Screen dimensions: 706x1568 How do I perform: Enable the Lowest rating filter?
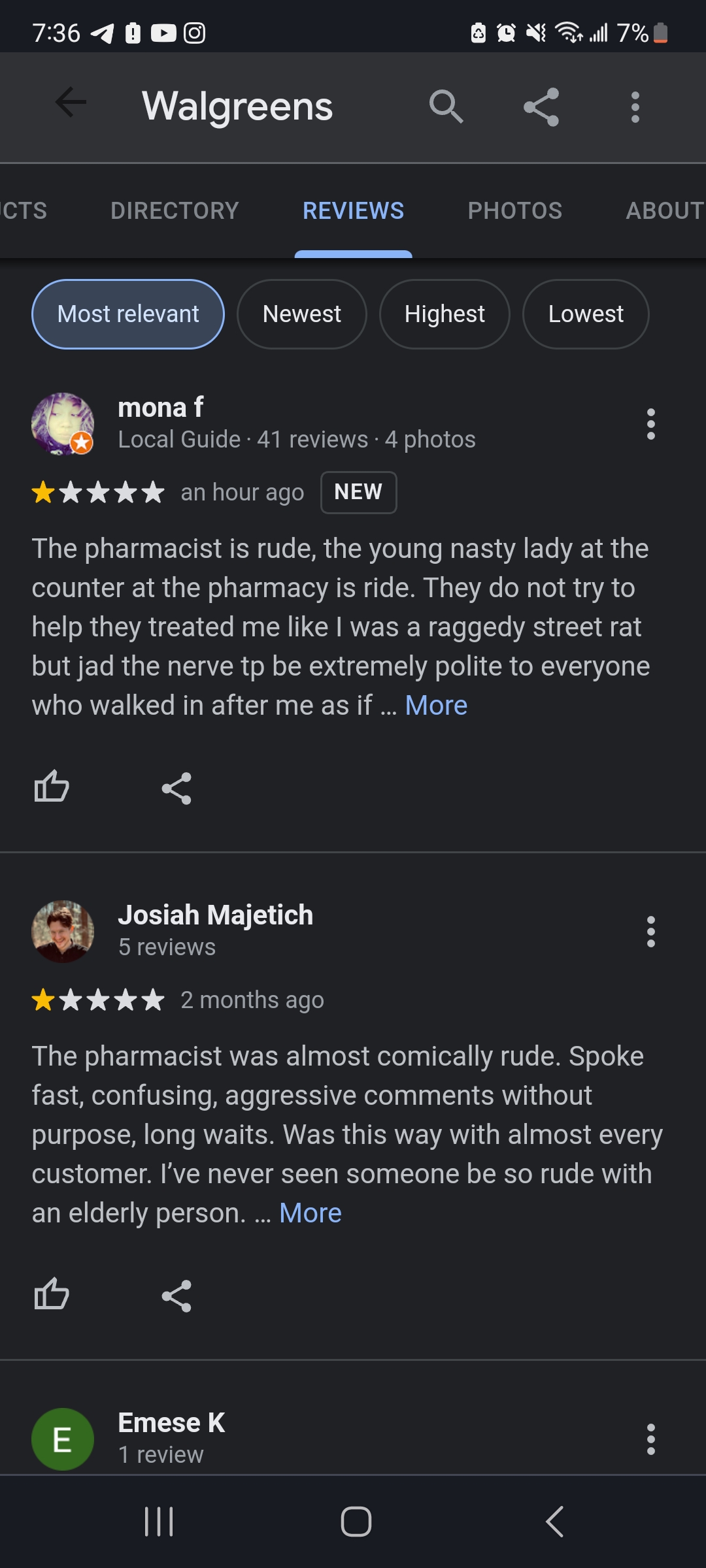point(585,314)
